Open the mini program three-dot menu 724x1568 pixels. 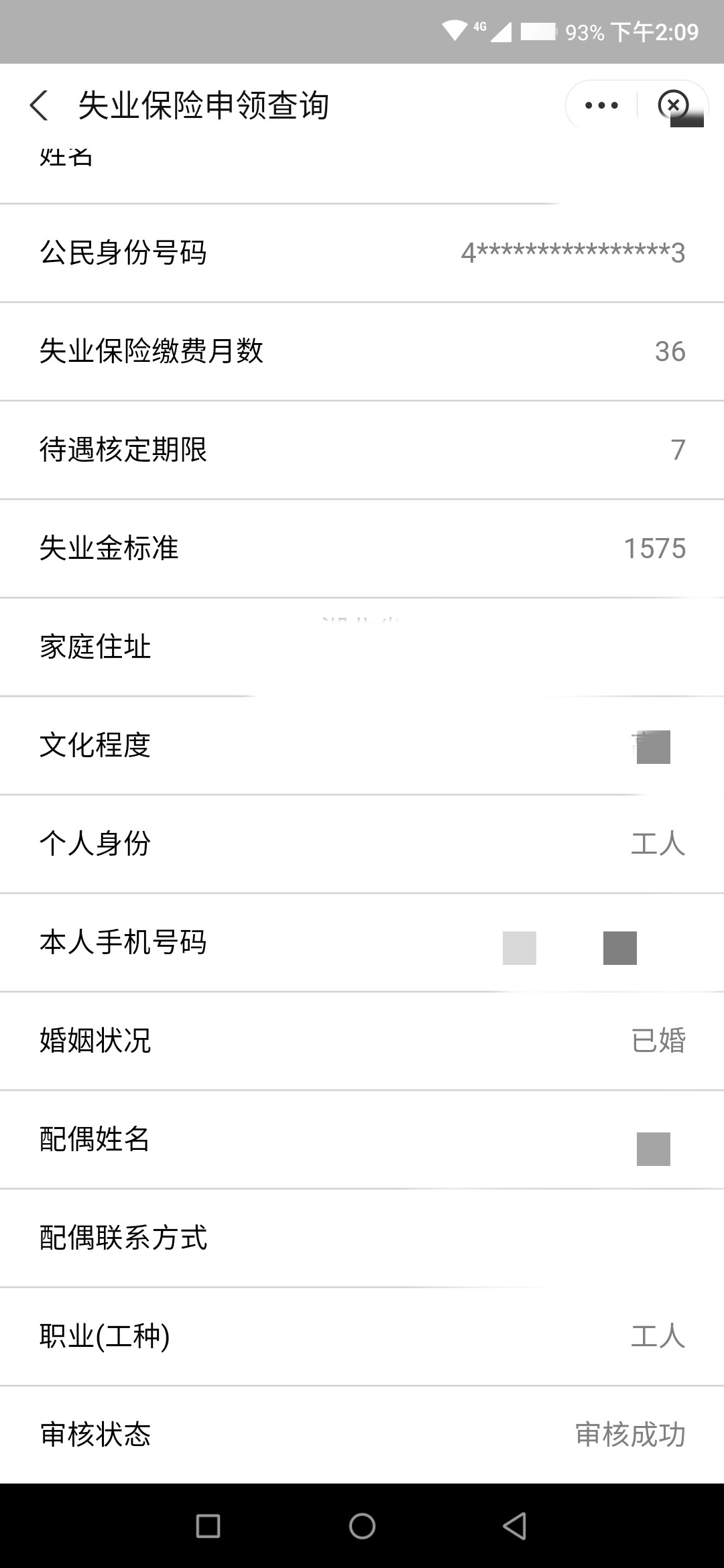click(x=601, y=105)
